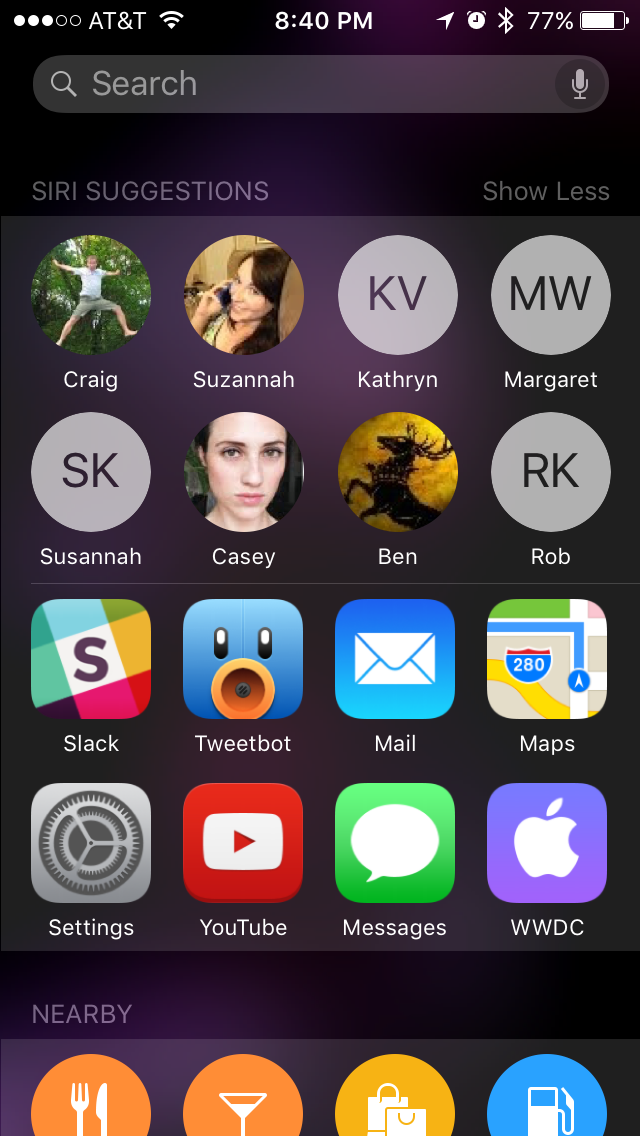Select contact Kathryn

click(x=397, y=295)
